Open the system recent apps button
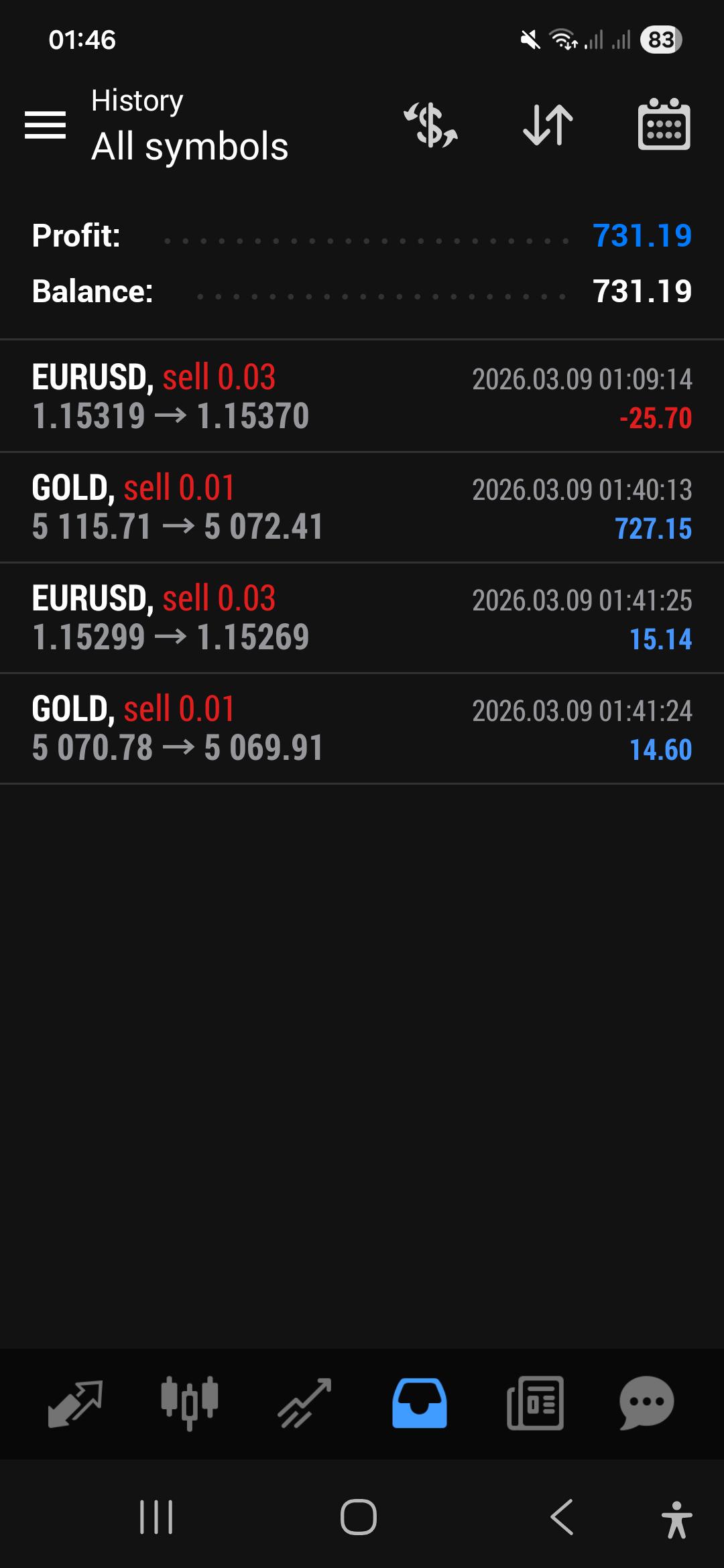Image resolution: width=724 pixels, height=1568 pixels. [x=156, y=1517]
